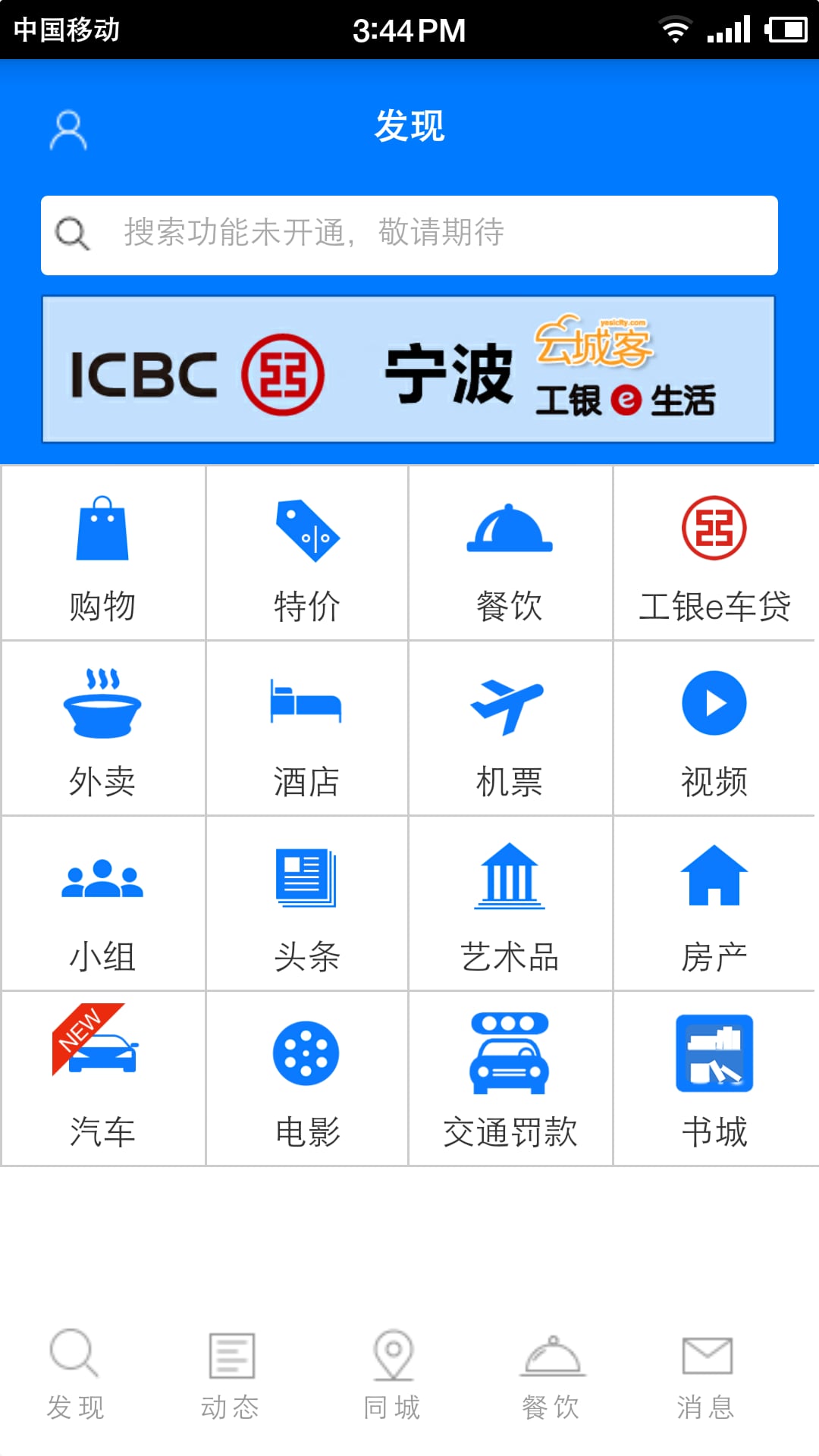
Task: Open the ICBC 宁波 banner
Action: click(409, 369)
